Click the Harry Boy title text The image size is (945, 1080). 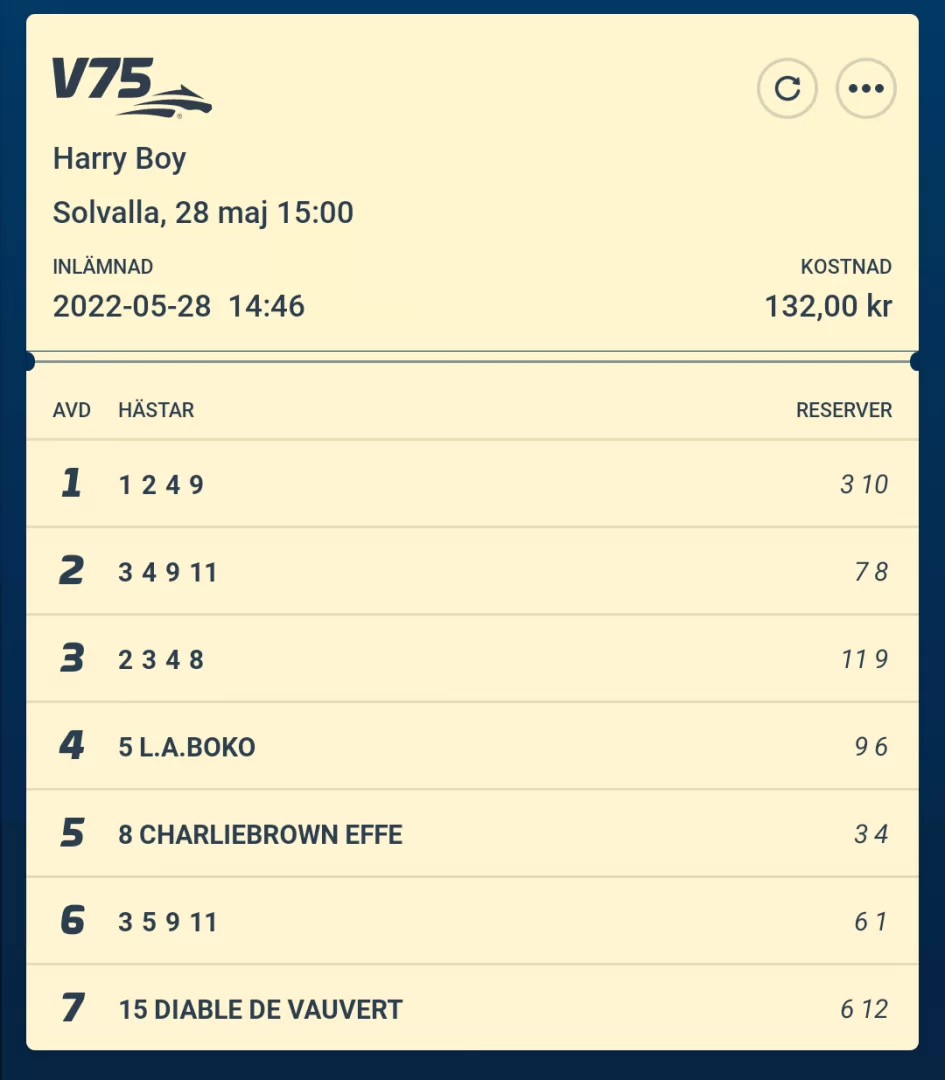click(x=119, y=159)
